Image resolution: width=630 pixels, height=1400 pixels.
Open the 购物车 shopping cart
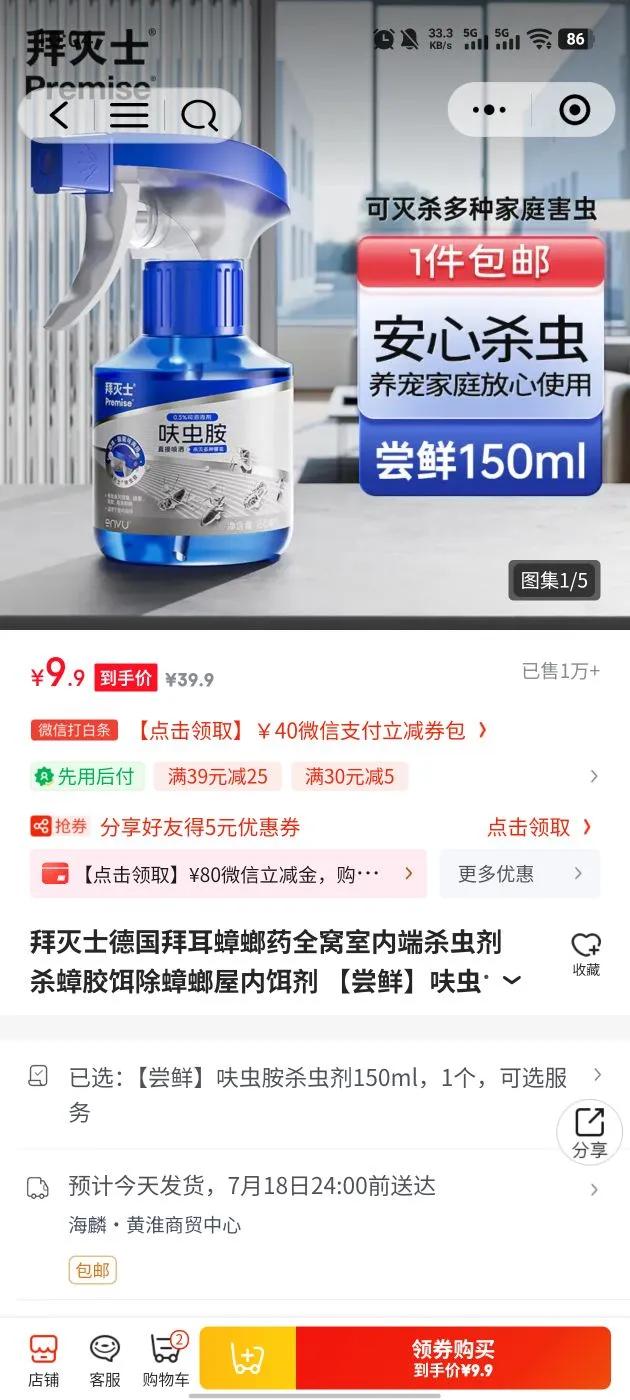click(x=165, y=1360)
